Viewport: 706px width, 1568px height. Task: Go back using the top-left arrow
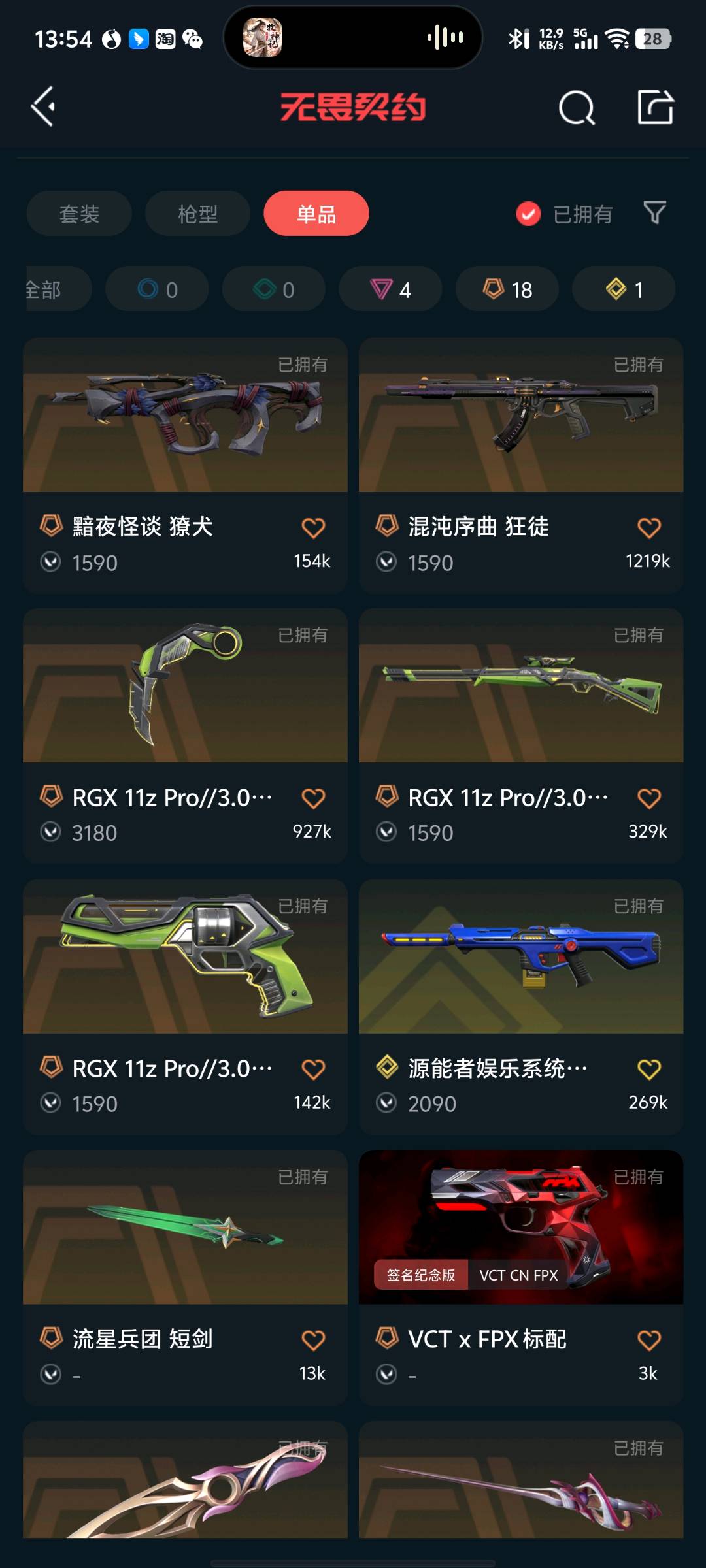click(x=44, y=106)
